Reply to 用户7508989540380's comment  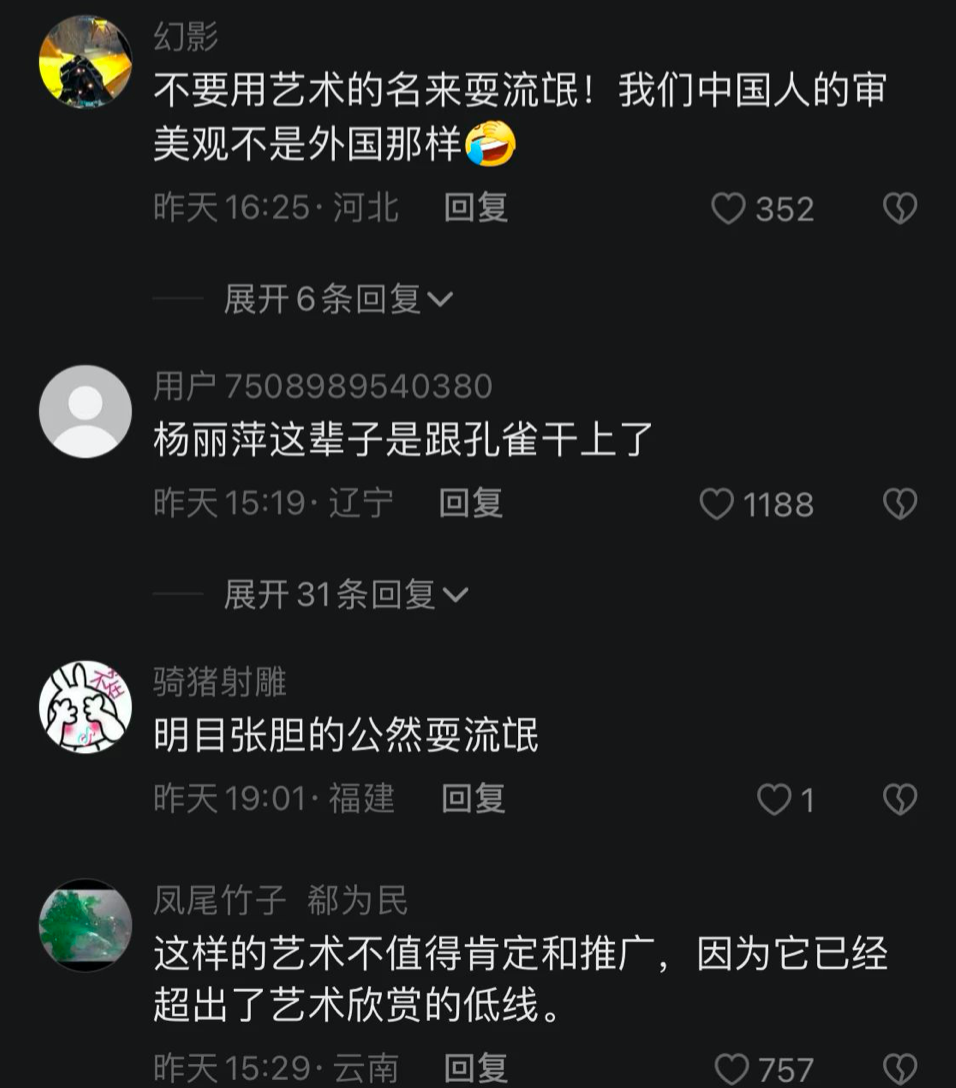tap(470, 503)
